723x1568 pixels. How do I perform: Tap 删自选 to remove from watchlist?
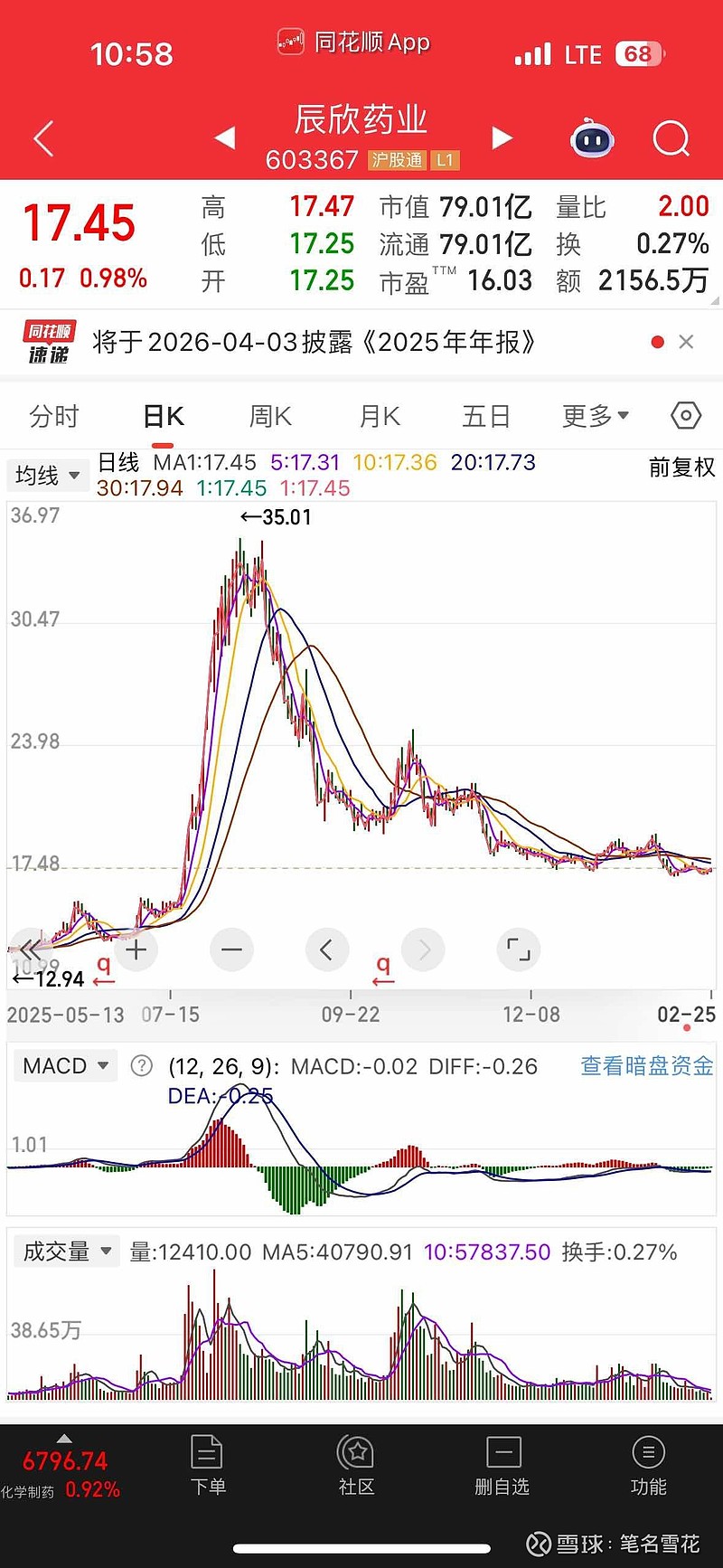click(x=502, y=1463)
